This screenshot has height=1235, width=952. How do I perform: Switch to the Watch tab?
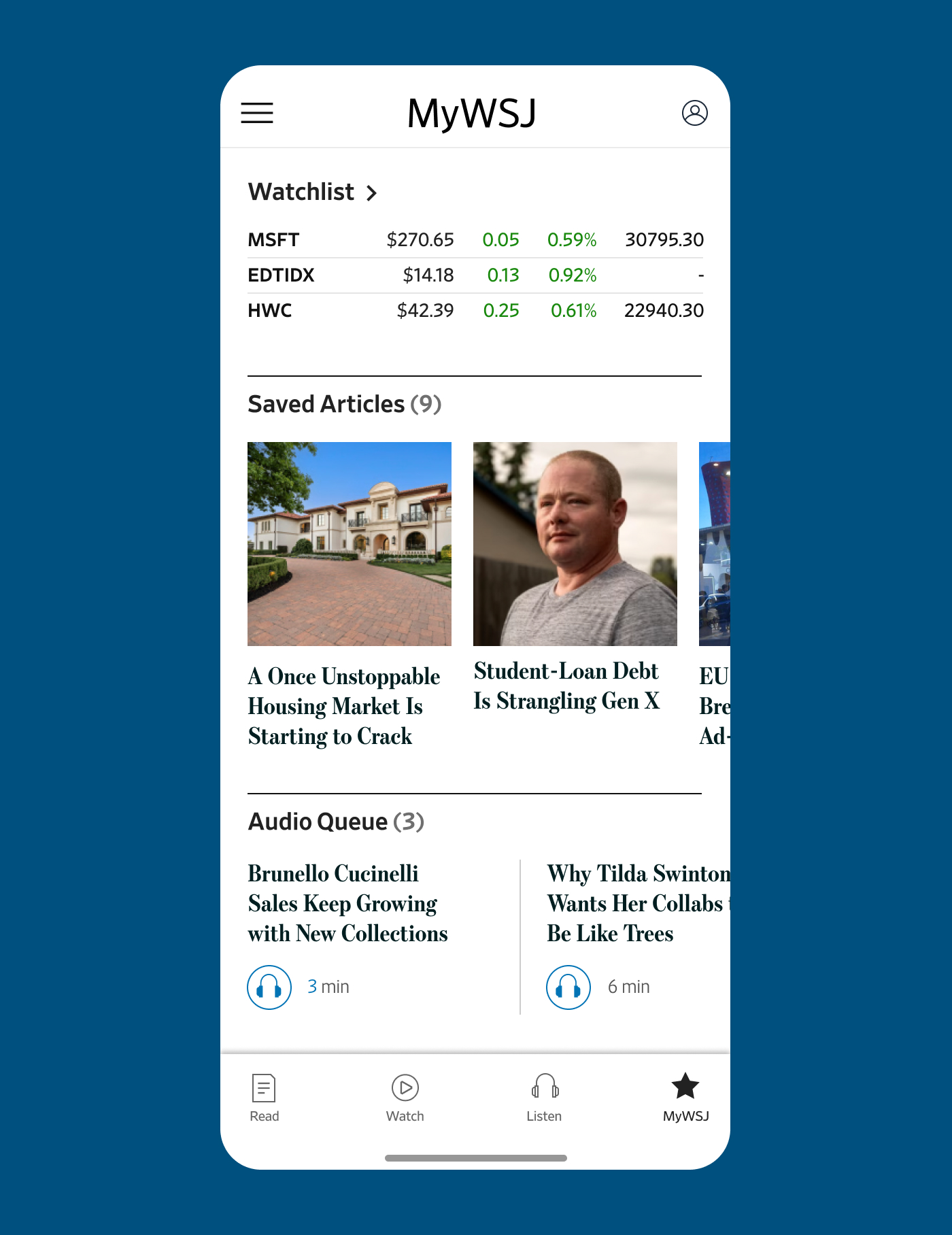pos(405,1096)
